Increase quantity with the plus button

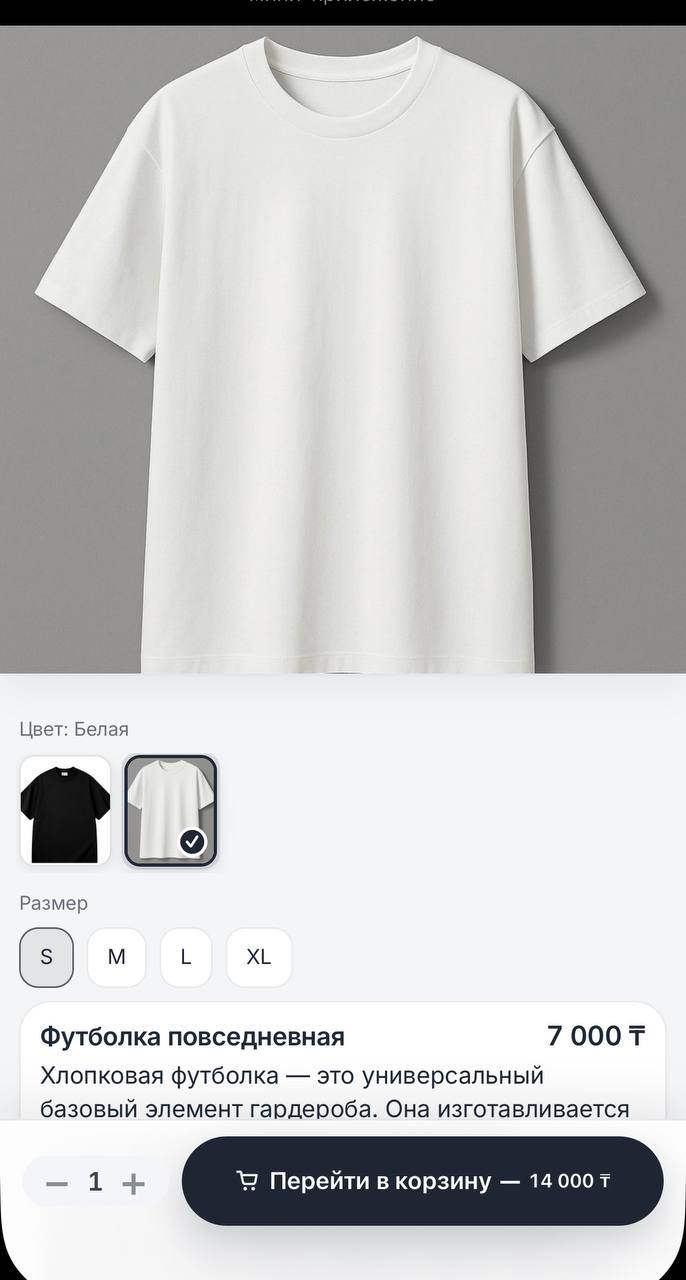click(133, 1184)
